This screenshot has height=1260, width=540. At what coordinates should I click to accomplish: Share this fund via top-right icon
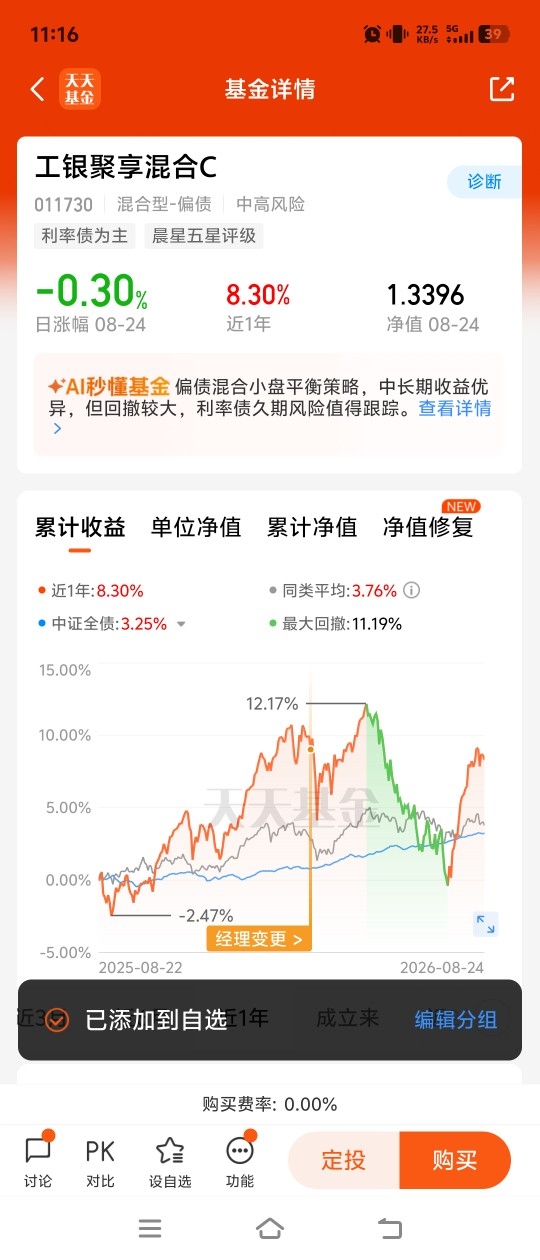click(502, 89)
